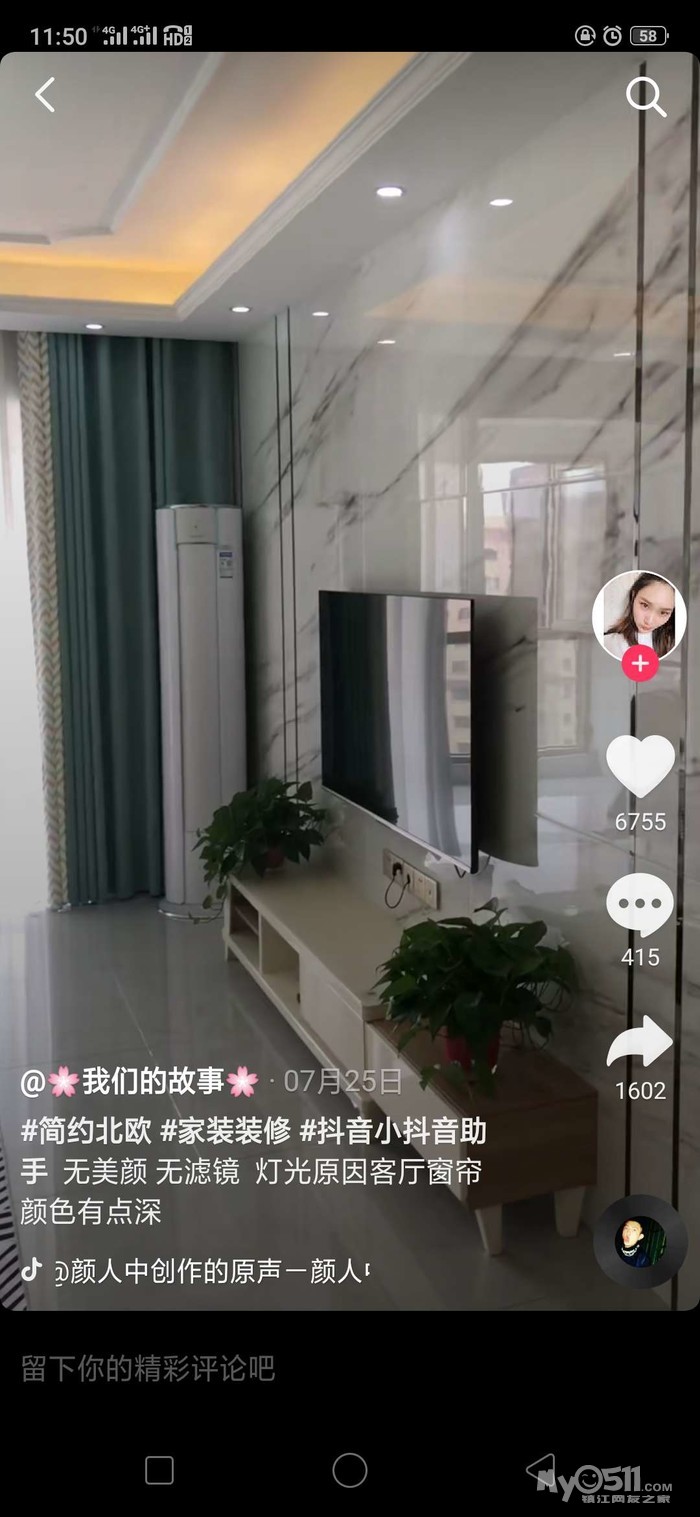Share this video with the arrow icon
700x1517 pixels.
(x=640, y=1043)
